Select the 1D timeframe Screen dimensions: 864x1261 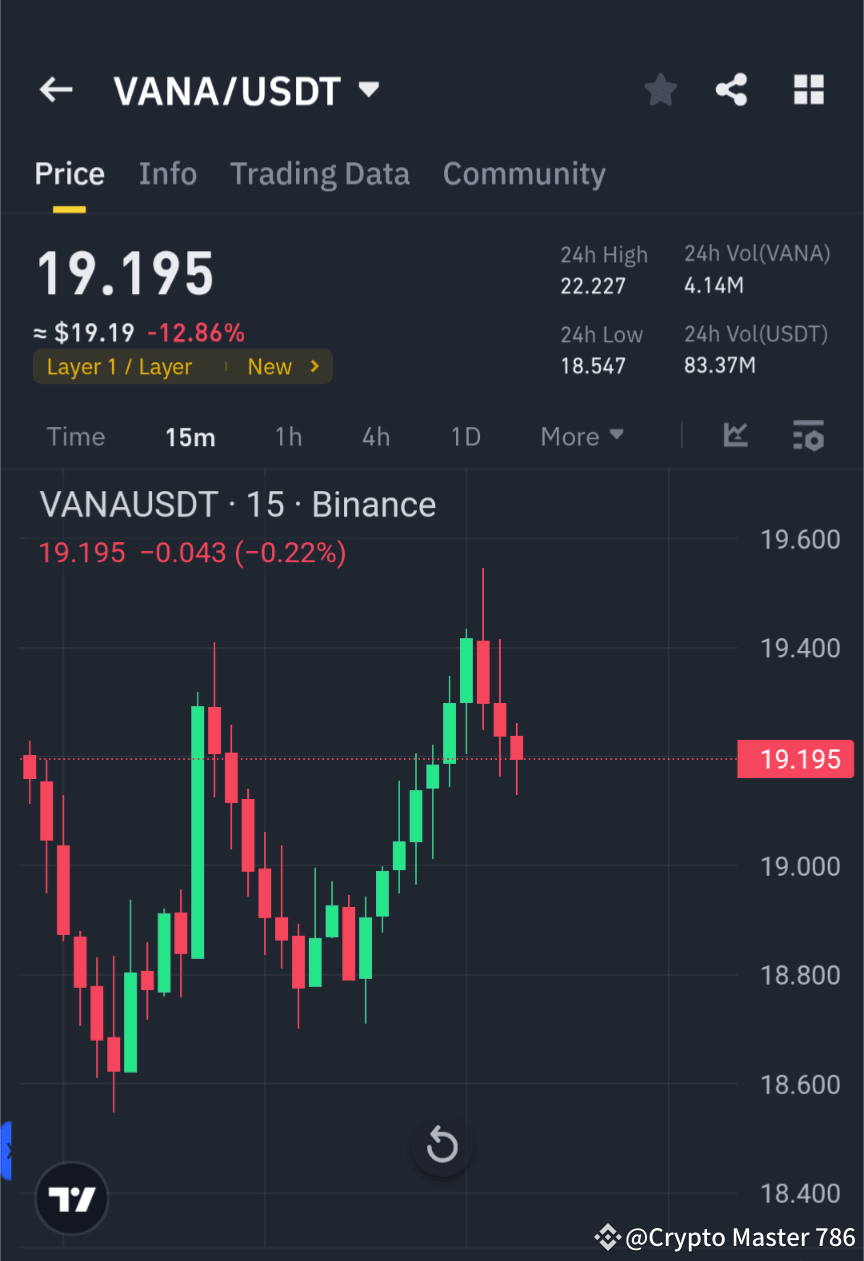[x=465, y=436]
